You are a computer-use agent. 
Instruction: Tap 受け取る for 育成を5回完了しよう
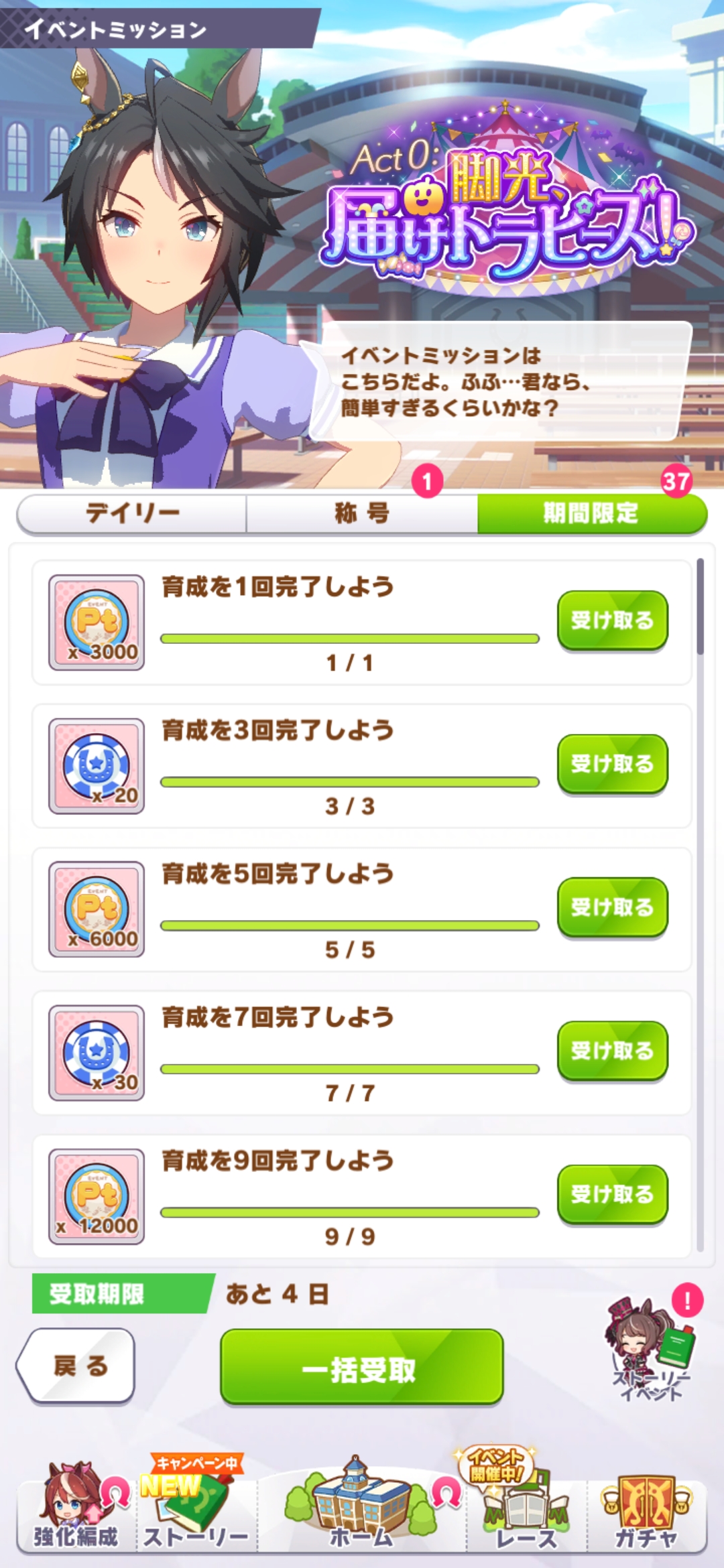tap(612, 907)
